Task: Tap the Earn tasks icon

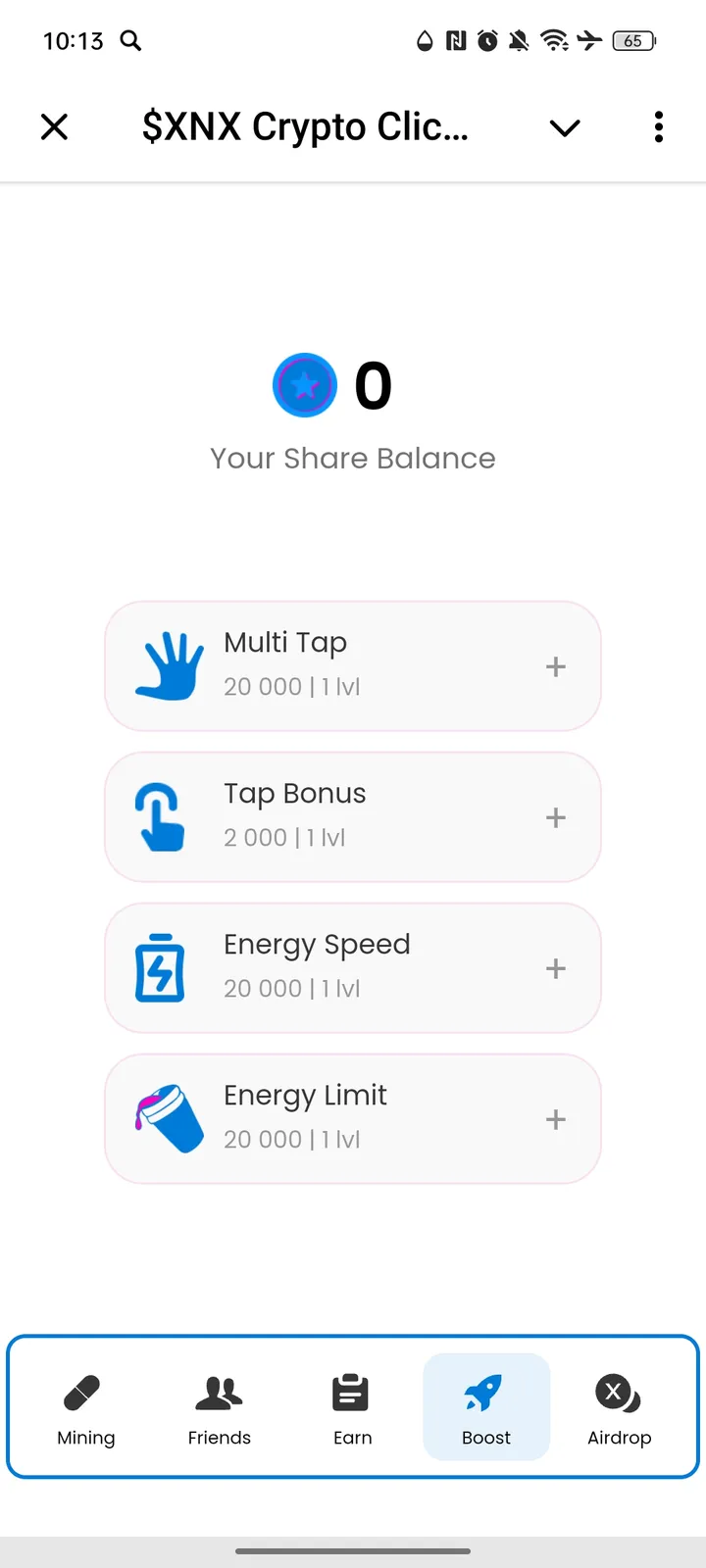Action: point(352,1392)
